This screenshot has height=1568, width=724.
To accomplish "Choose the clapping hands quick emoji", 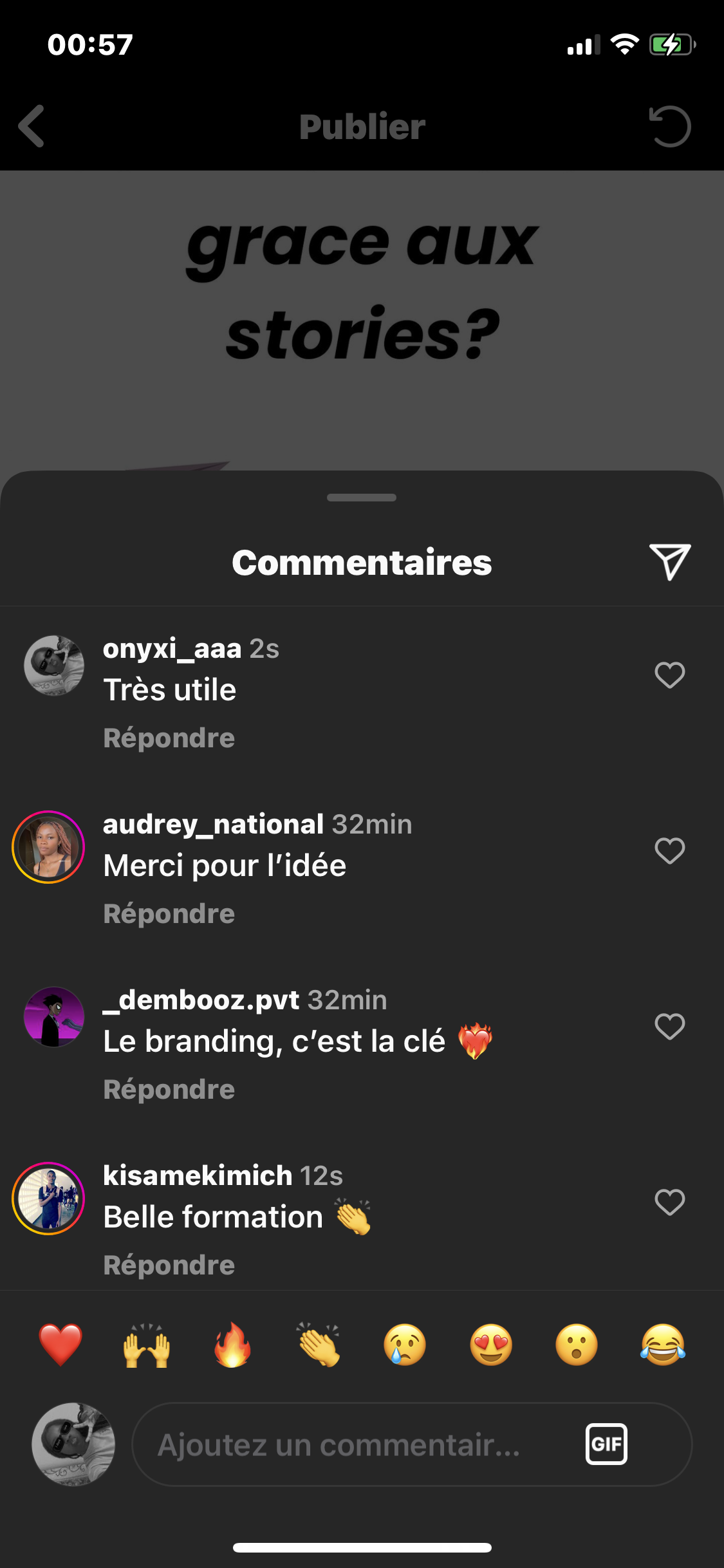I will (319, 1345).
